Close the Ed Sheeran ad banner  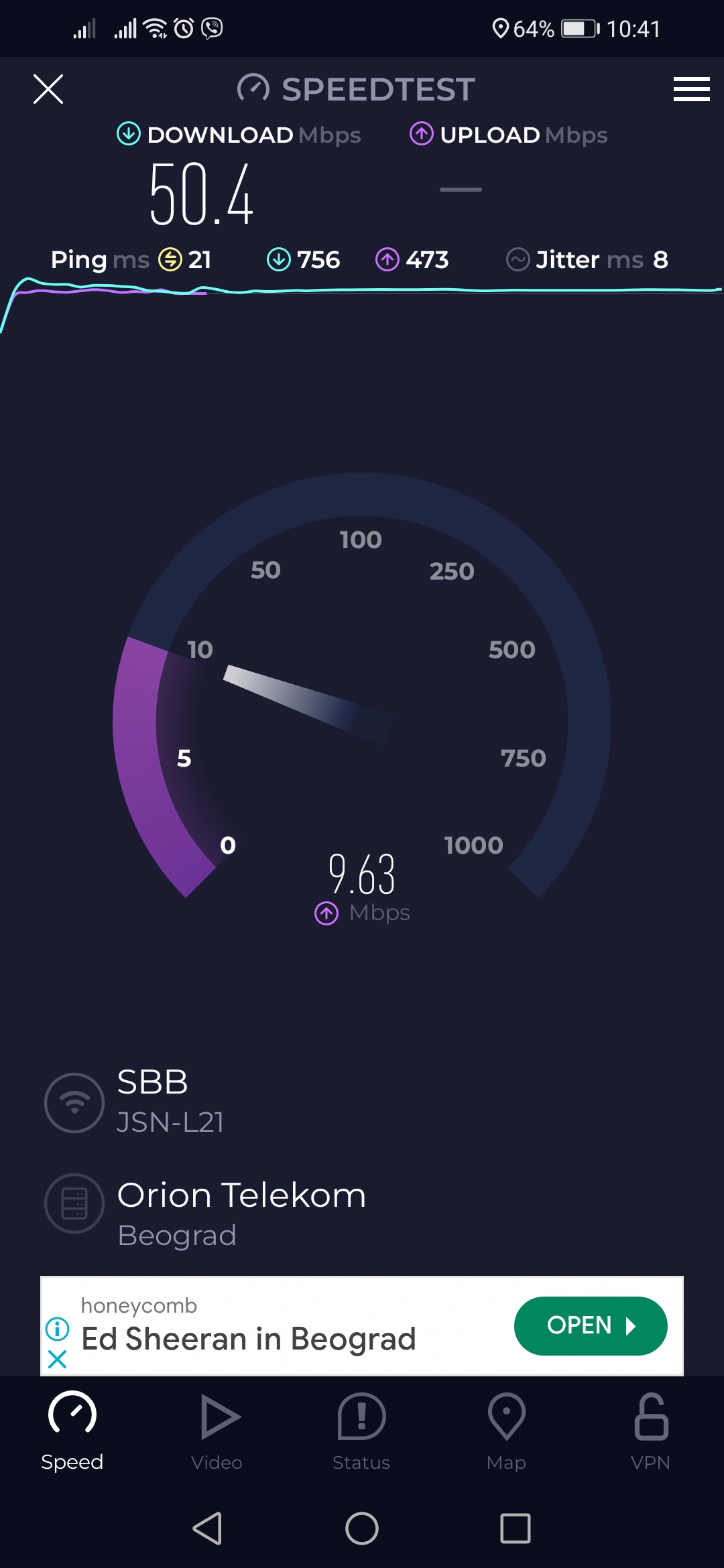click(58, 1359)
